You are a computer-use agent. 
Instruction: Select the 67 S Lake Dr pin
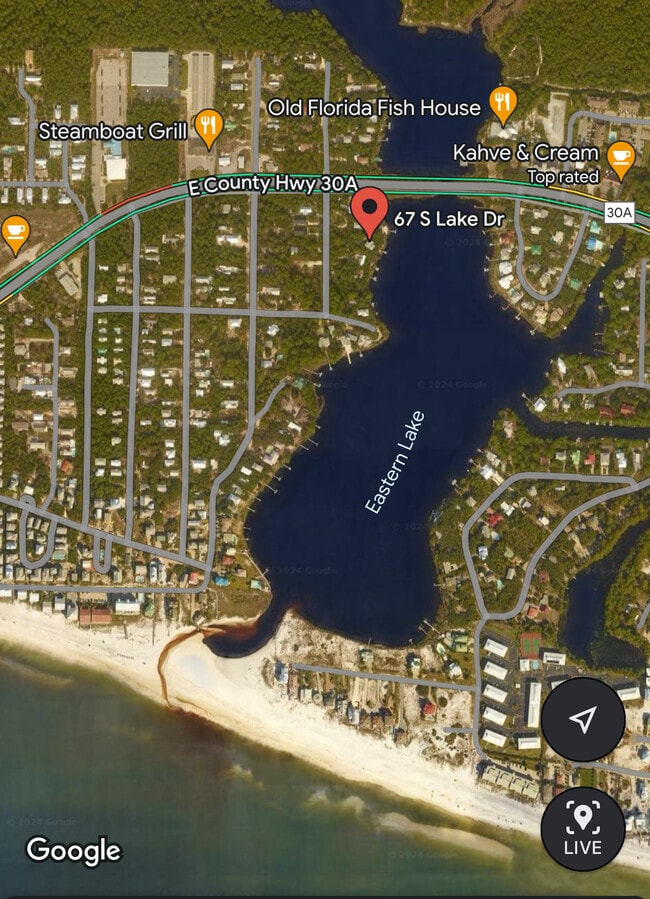[370, 211]
